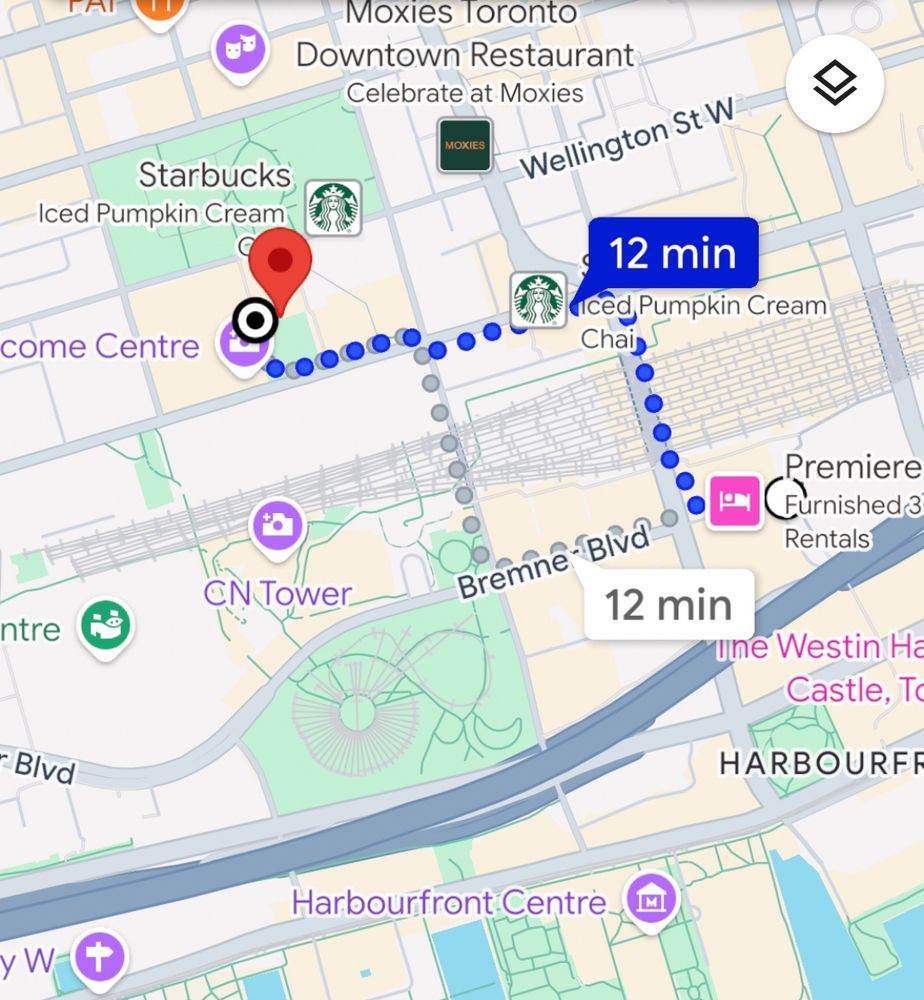Image resolution: width=924 pixels, height=1000 pixels.
Task: Click the Moxies restaurant map icon
Action: [x=464, y=144]
